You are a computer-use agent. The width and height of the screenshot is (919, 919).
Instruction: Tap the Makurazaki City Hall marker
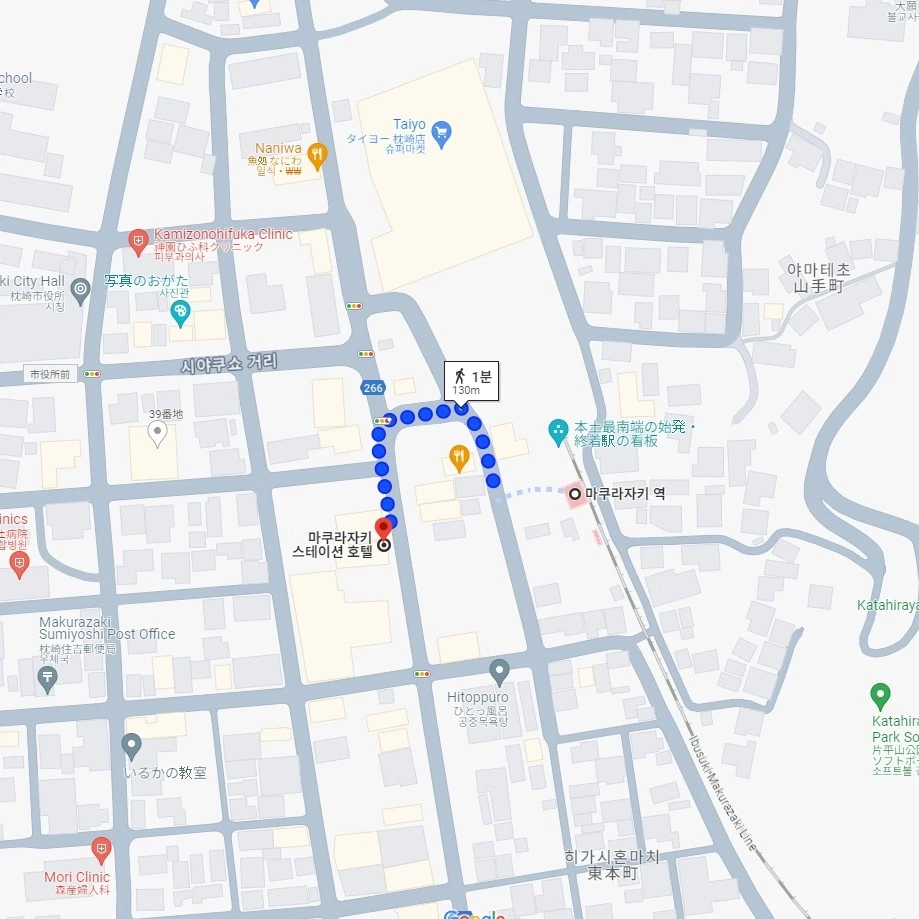[80, 290]
